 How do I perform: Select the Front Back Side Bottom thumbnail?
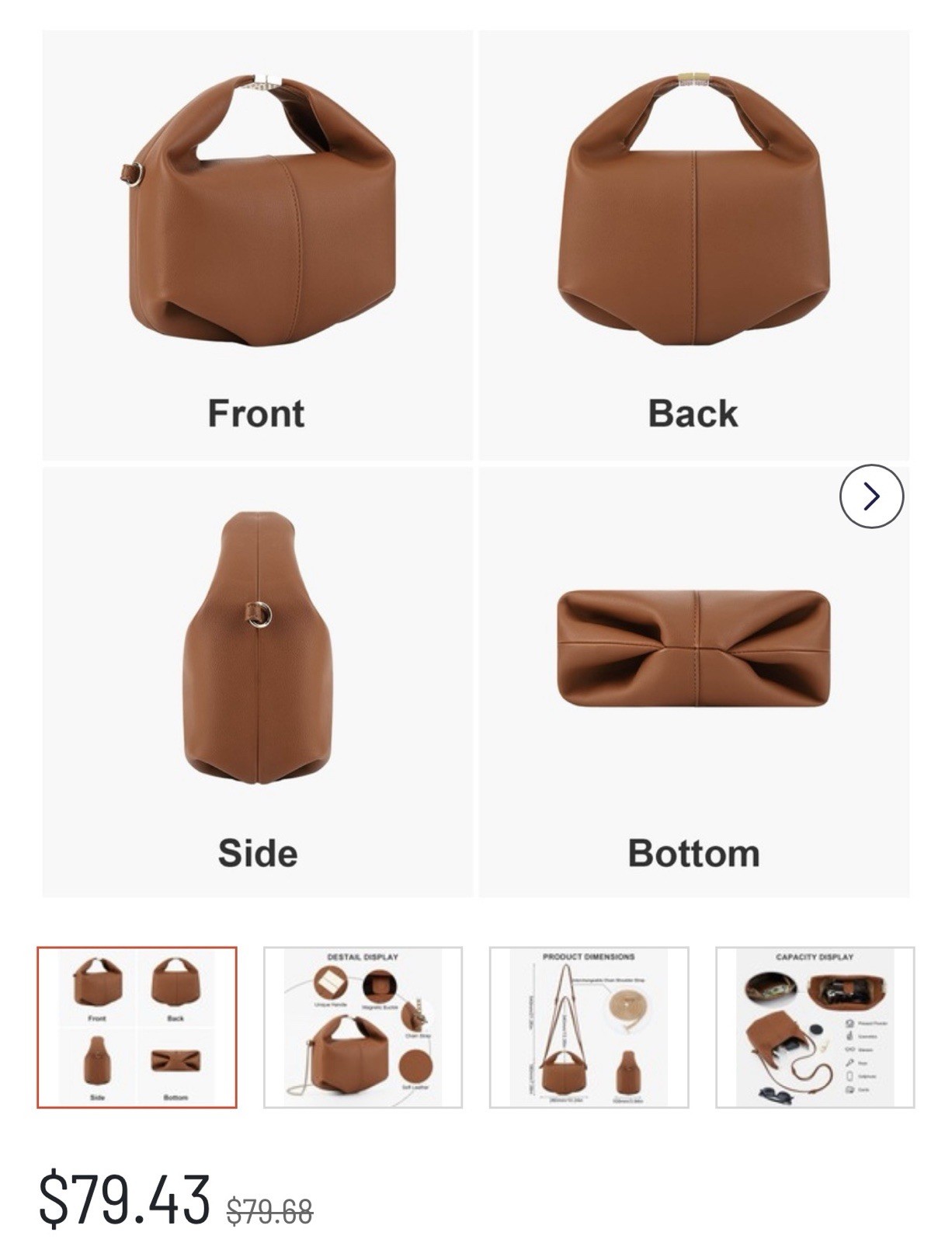[x=137, y=1027]
